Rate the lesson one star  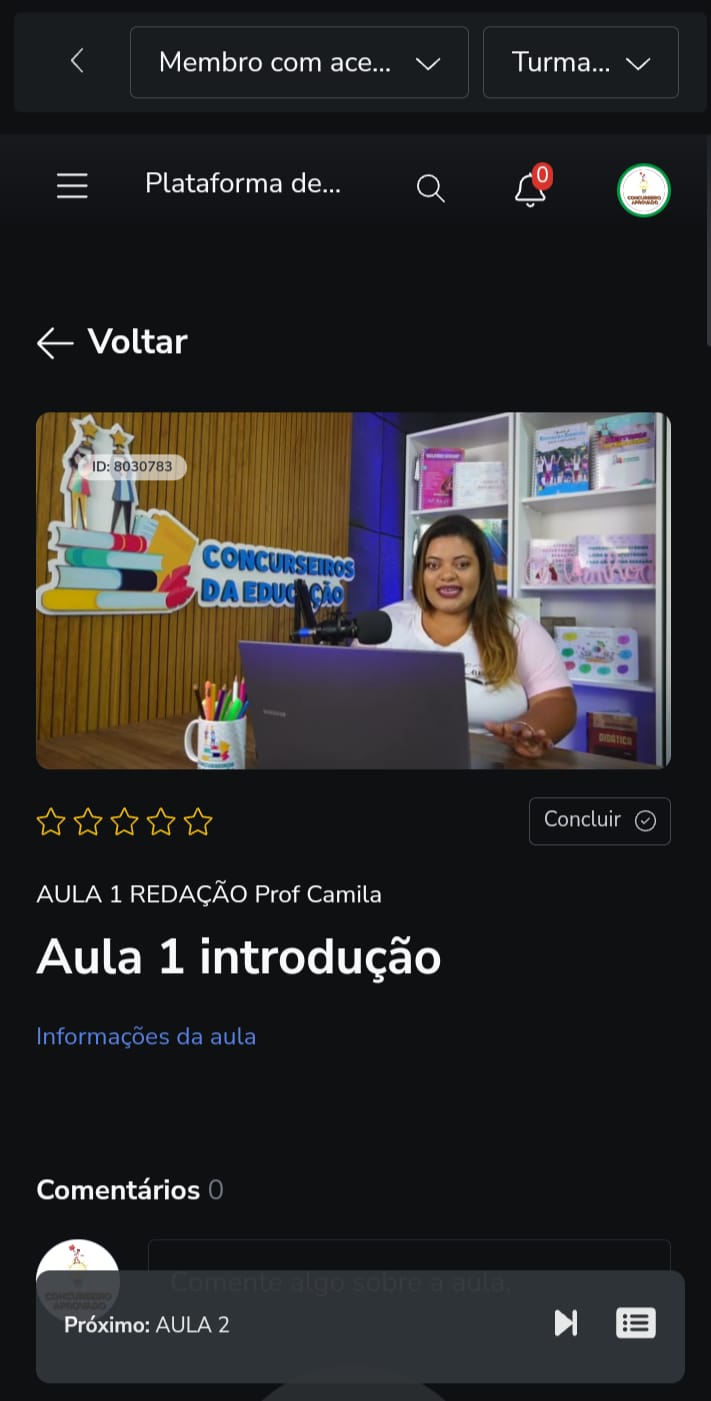[x=50, y=822]
